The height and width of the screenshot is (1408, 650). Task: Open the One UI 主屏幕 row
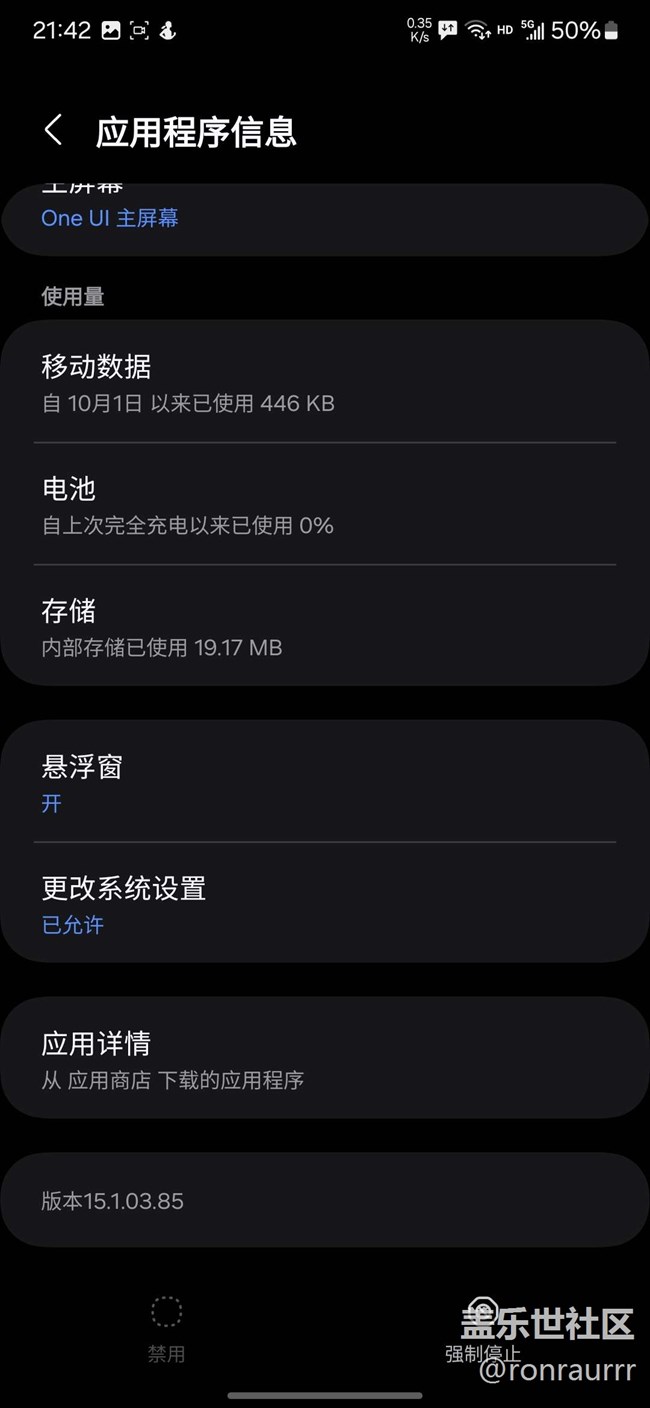[x=324, y=217]
